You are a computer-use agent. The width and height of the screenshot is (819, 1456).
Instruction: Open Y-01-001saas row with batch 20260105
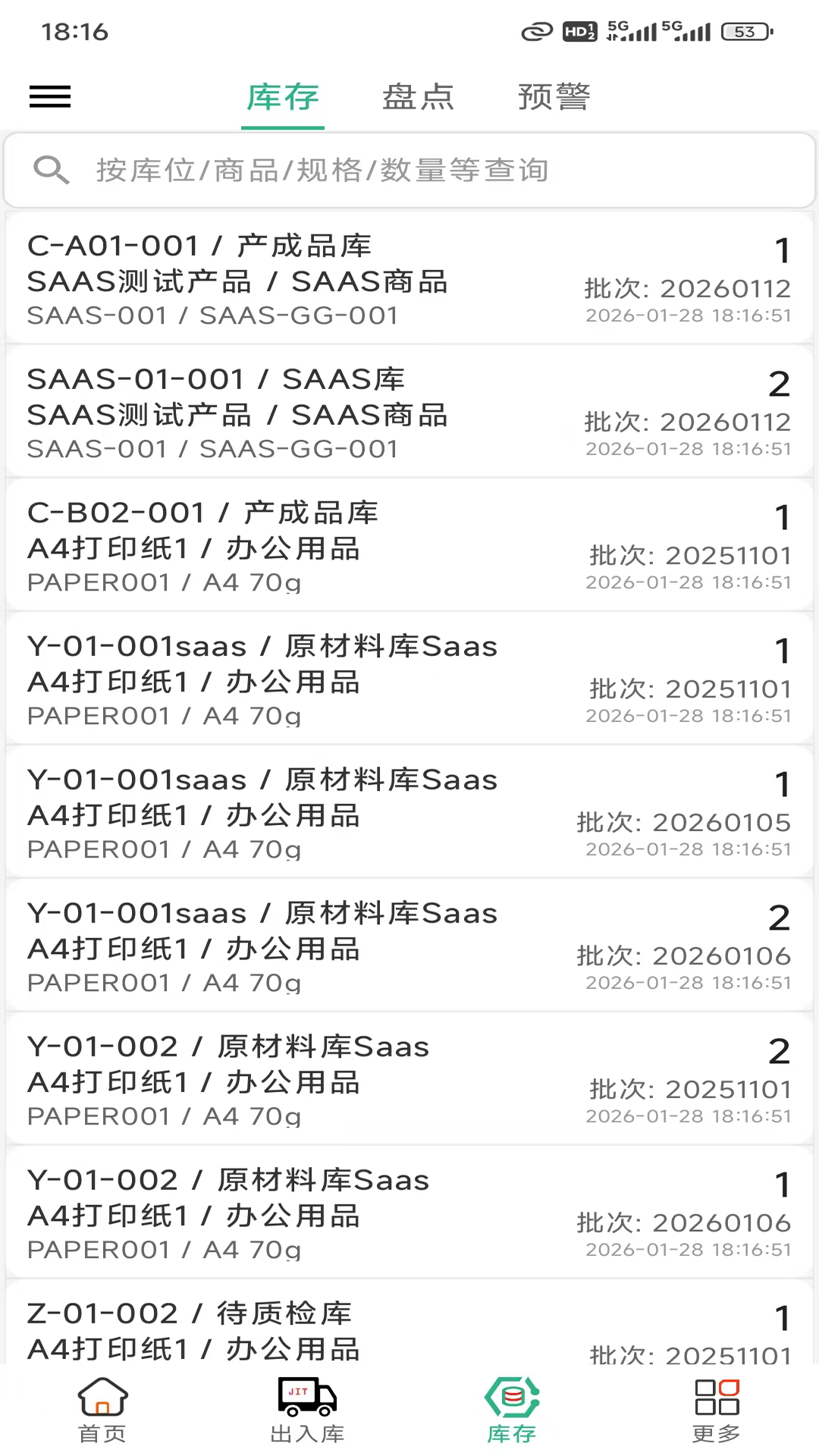tap(409, 813)
